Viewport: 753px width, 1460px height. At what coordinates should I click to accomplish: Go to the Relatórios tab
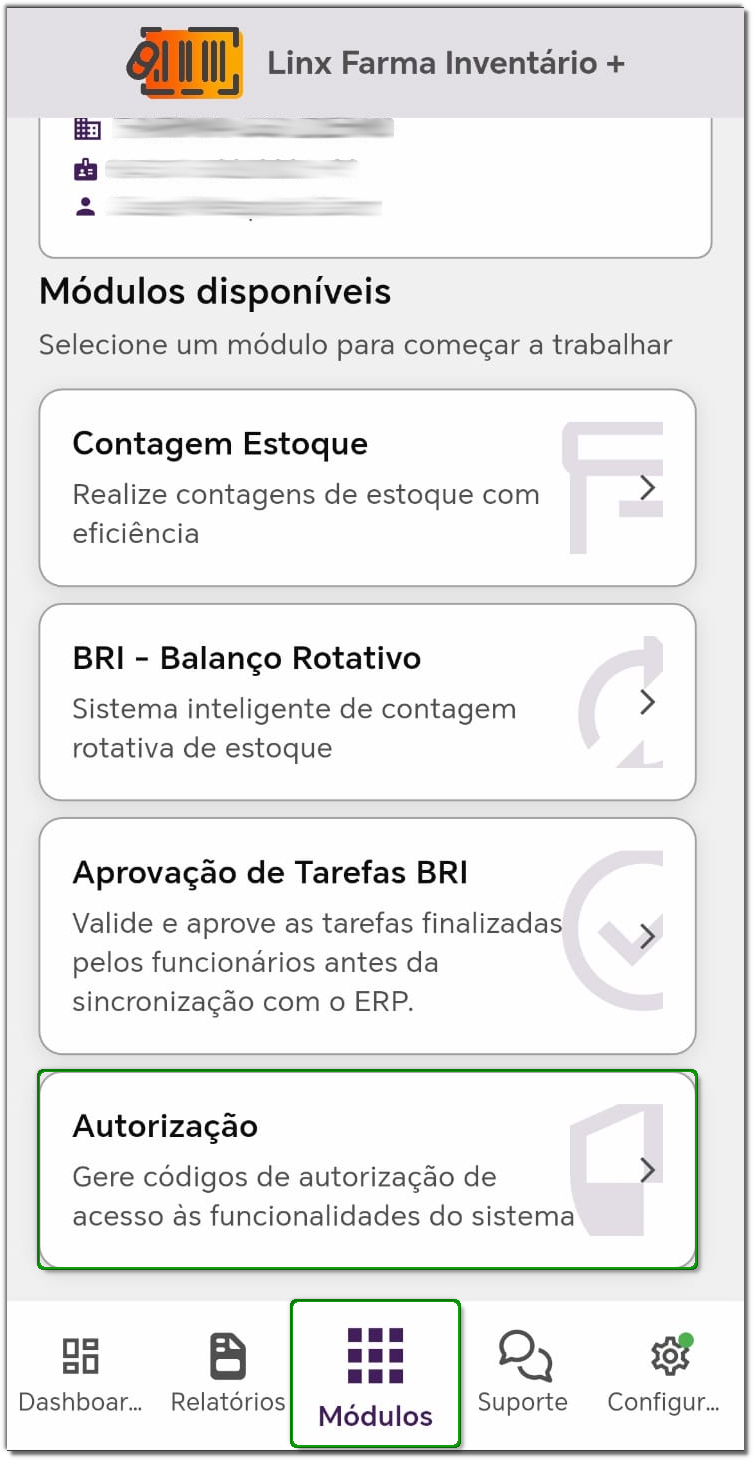(228, 1374)
